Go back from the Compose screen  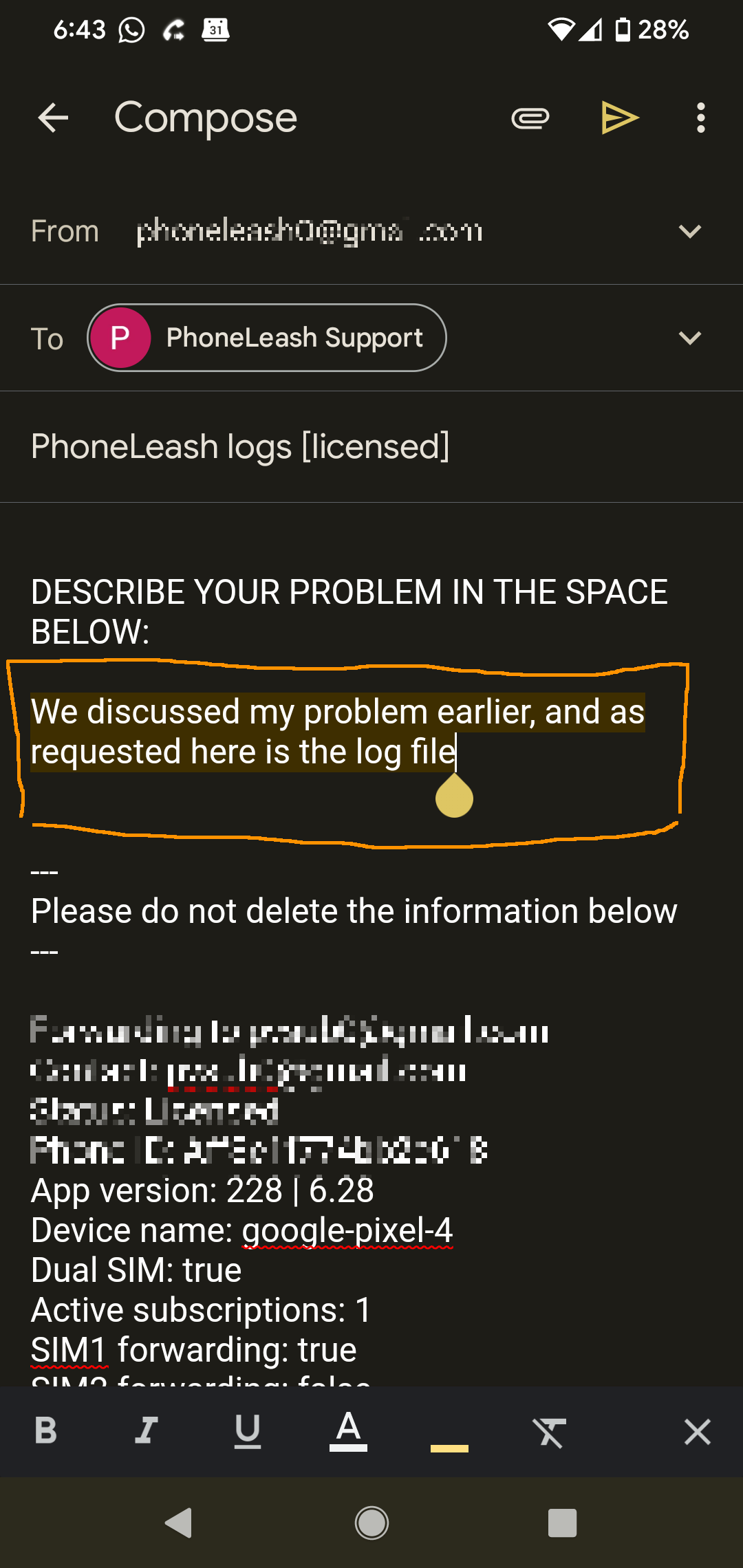point(53,118)
